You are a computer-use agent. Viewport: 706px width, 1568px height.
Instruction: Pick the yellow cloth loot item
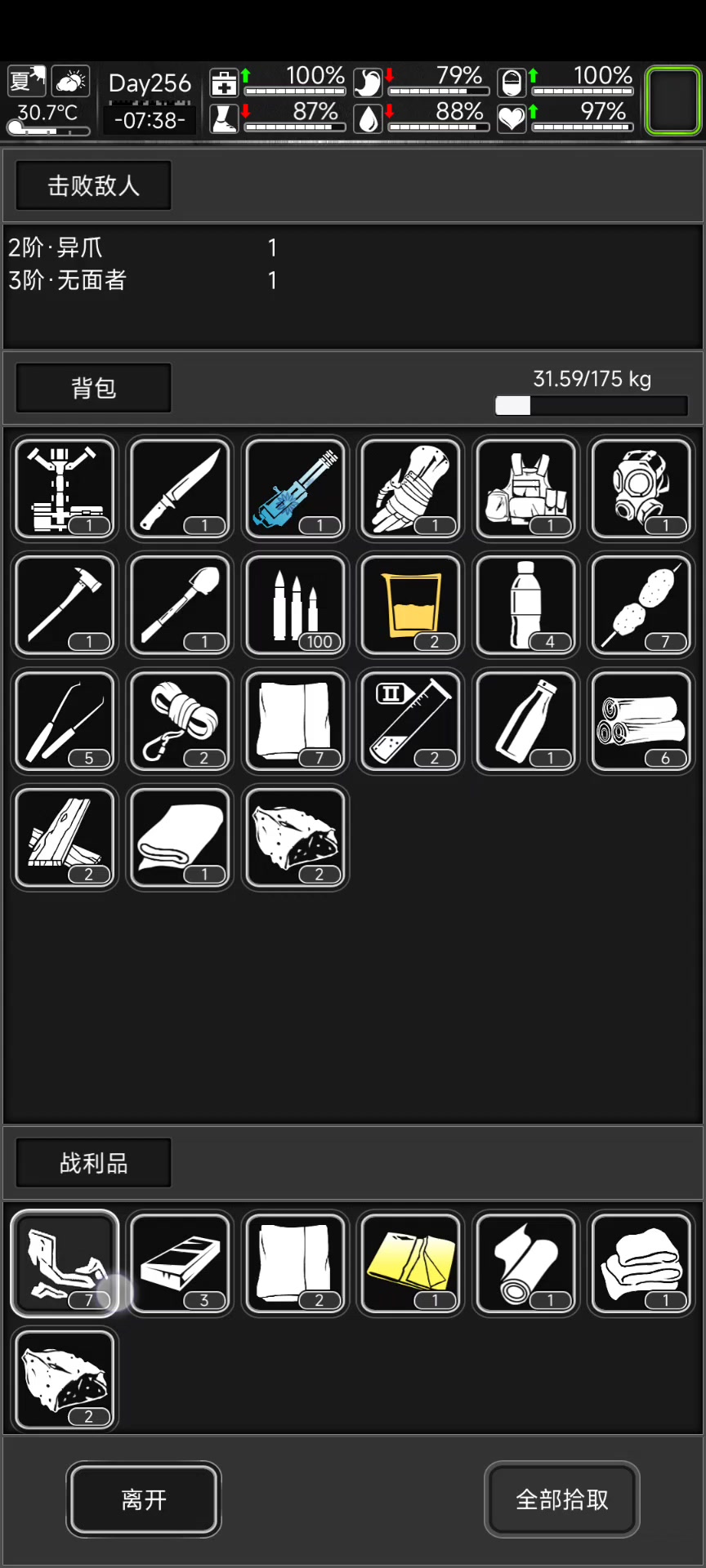click(x=411, y=1263)
